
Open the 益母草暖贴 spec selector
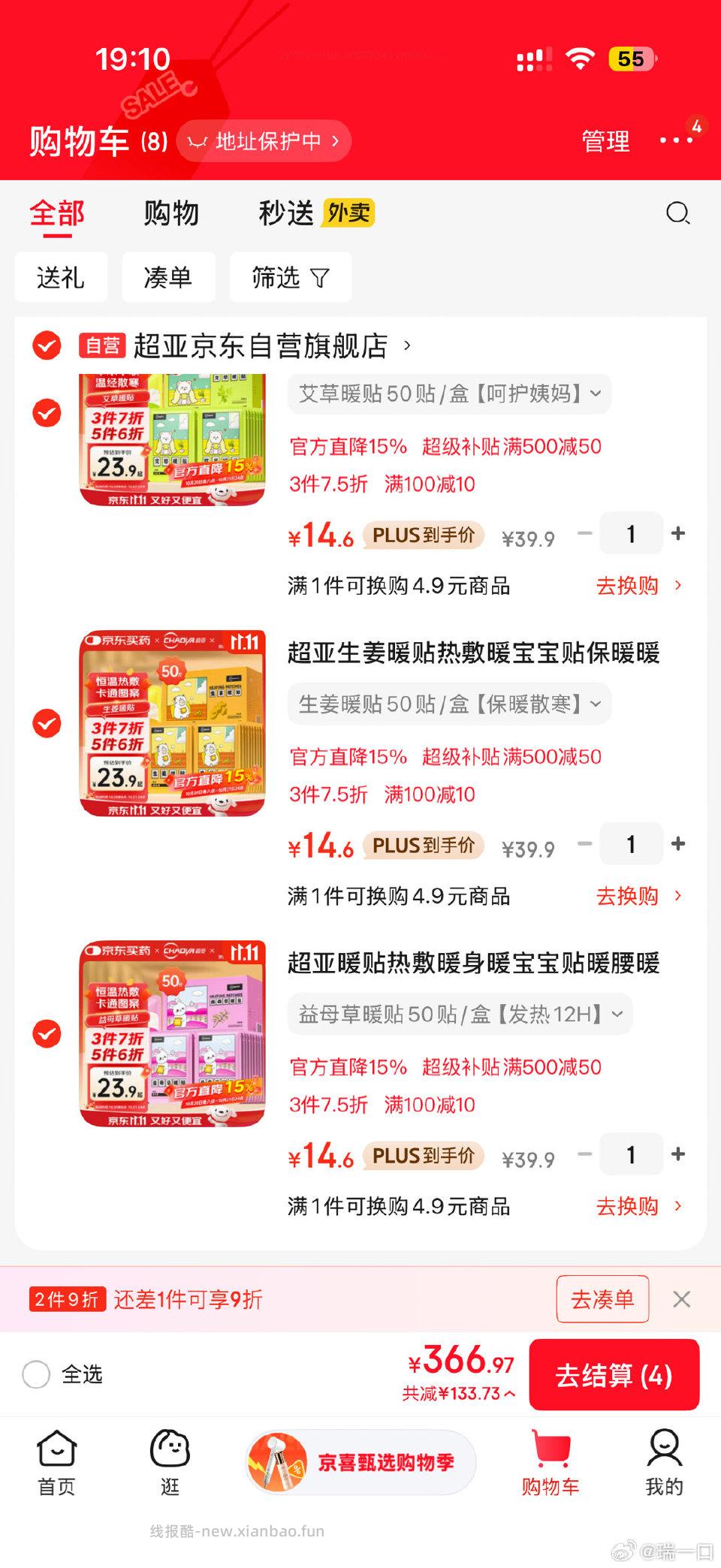click(461, 1014)
